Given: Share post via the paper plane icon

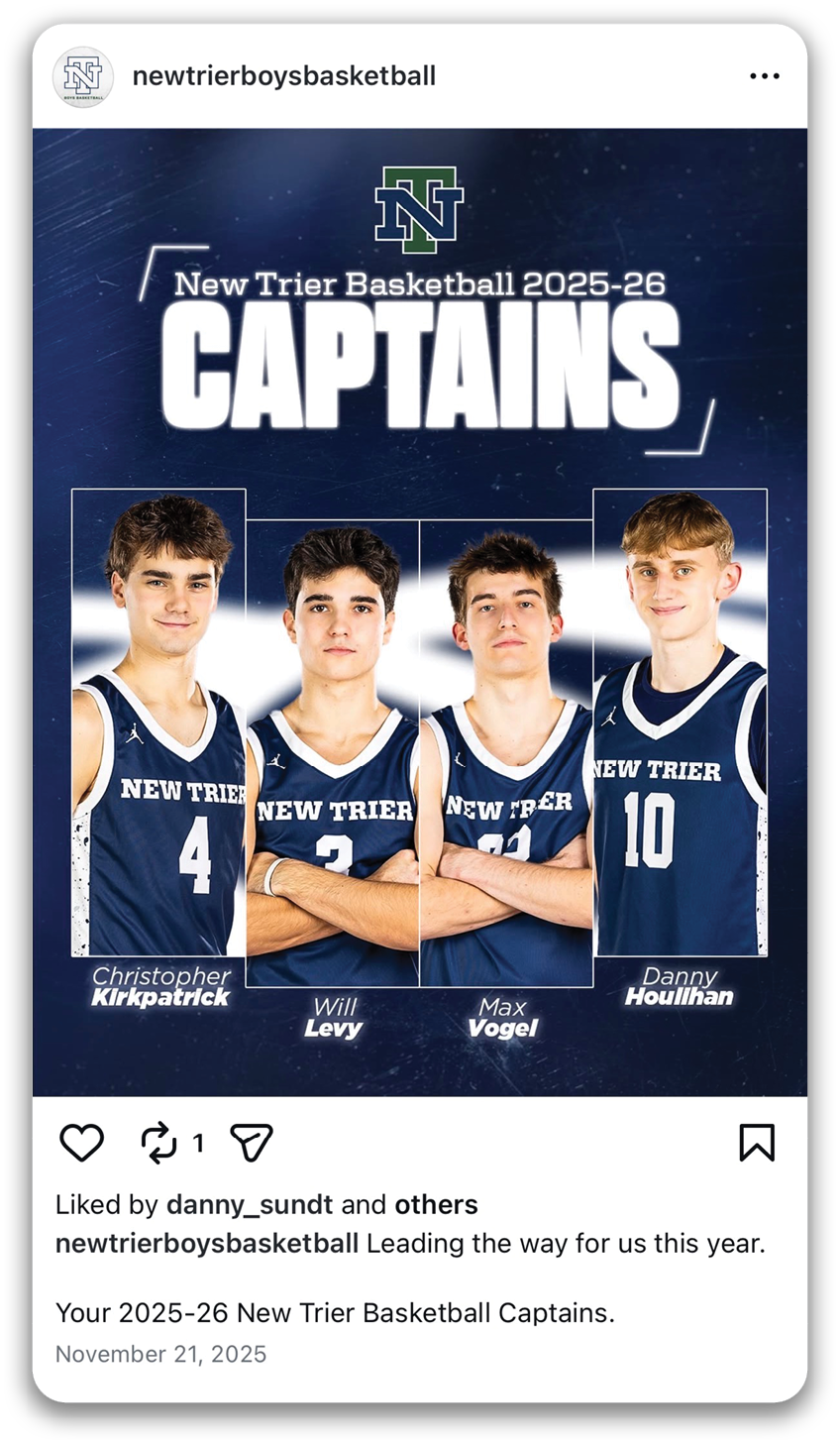Looking at the screenshot, I should tap(251, 1143).
